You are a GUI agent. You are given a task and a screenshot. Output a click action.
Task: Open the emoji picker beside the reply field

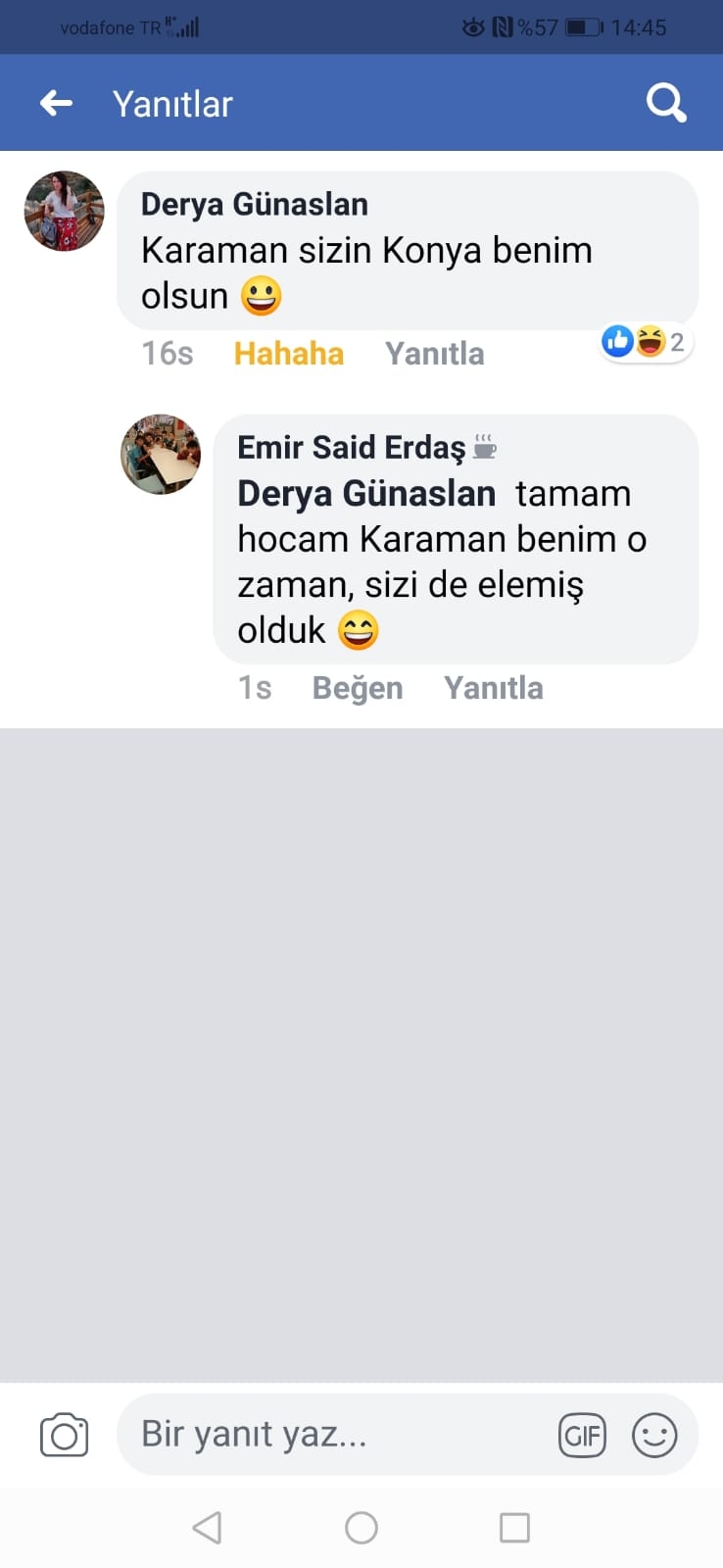(653, 1435)
